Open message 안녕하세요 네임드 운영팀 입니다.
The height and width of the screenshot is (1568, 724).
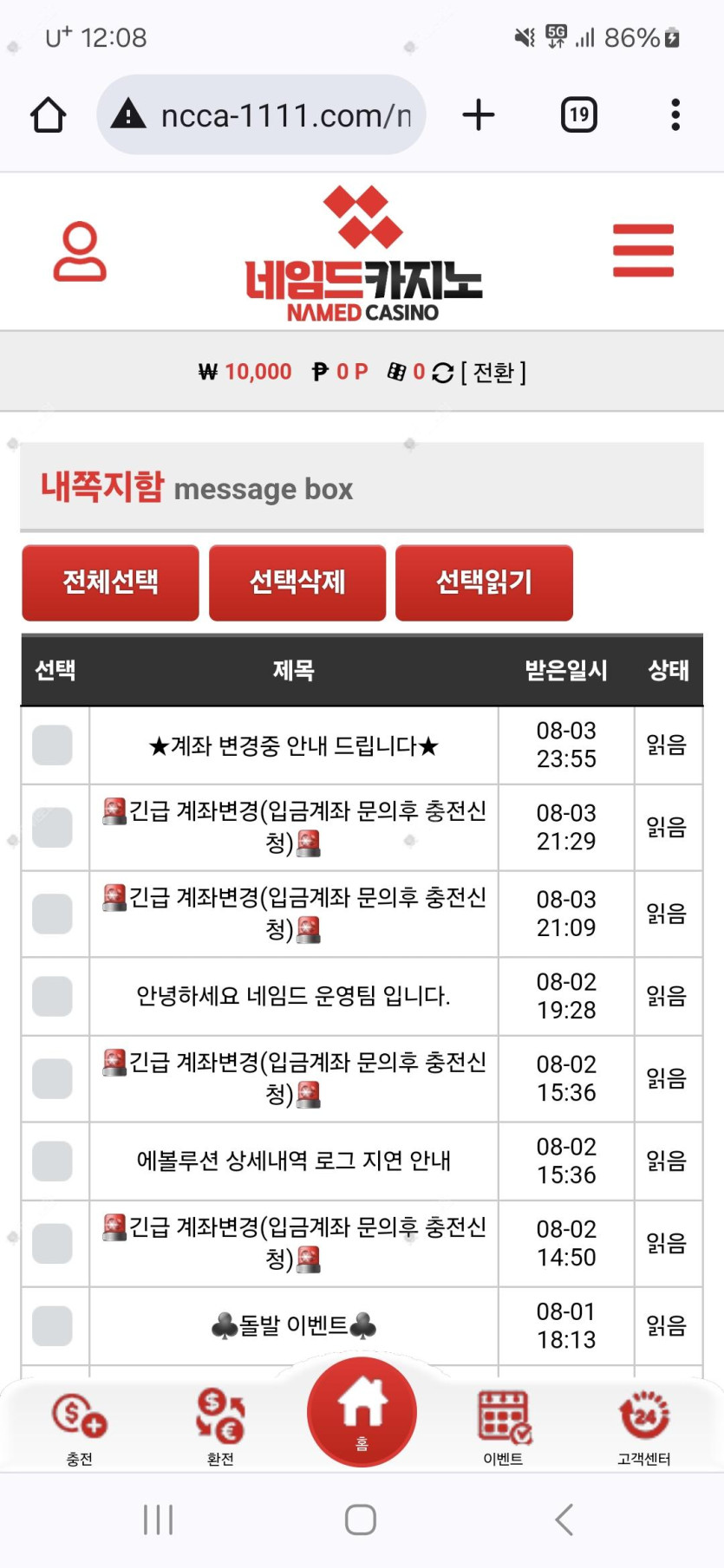(x=293, y=996)
